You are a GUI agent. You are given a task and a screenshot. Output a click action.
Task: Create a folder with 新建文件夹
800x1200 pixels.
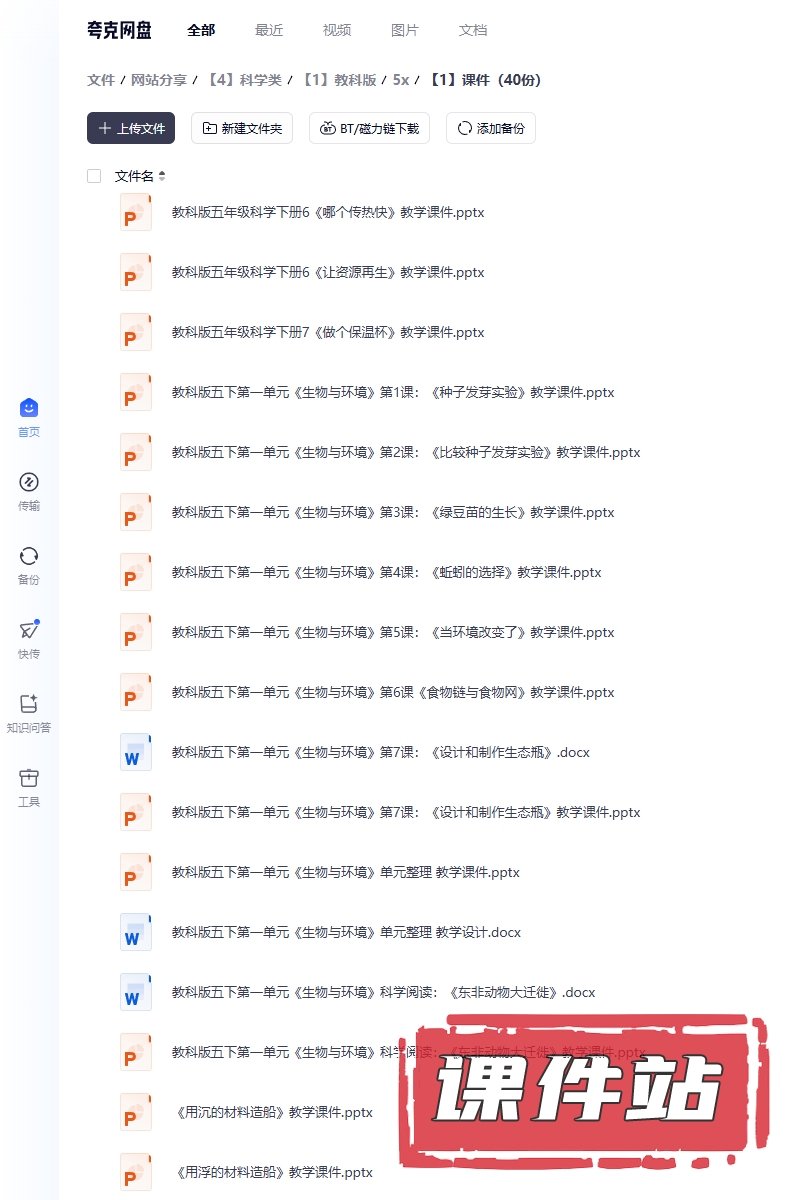[x=242, y=128]
